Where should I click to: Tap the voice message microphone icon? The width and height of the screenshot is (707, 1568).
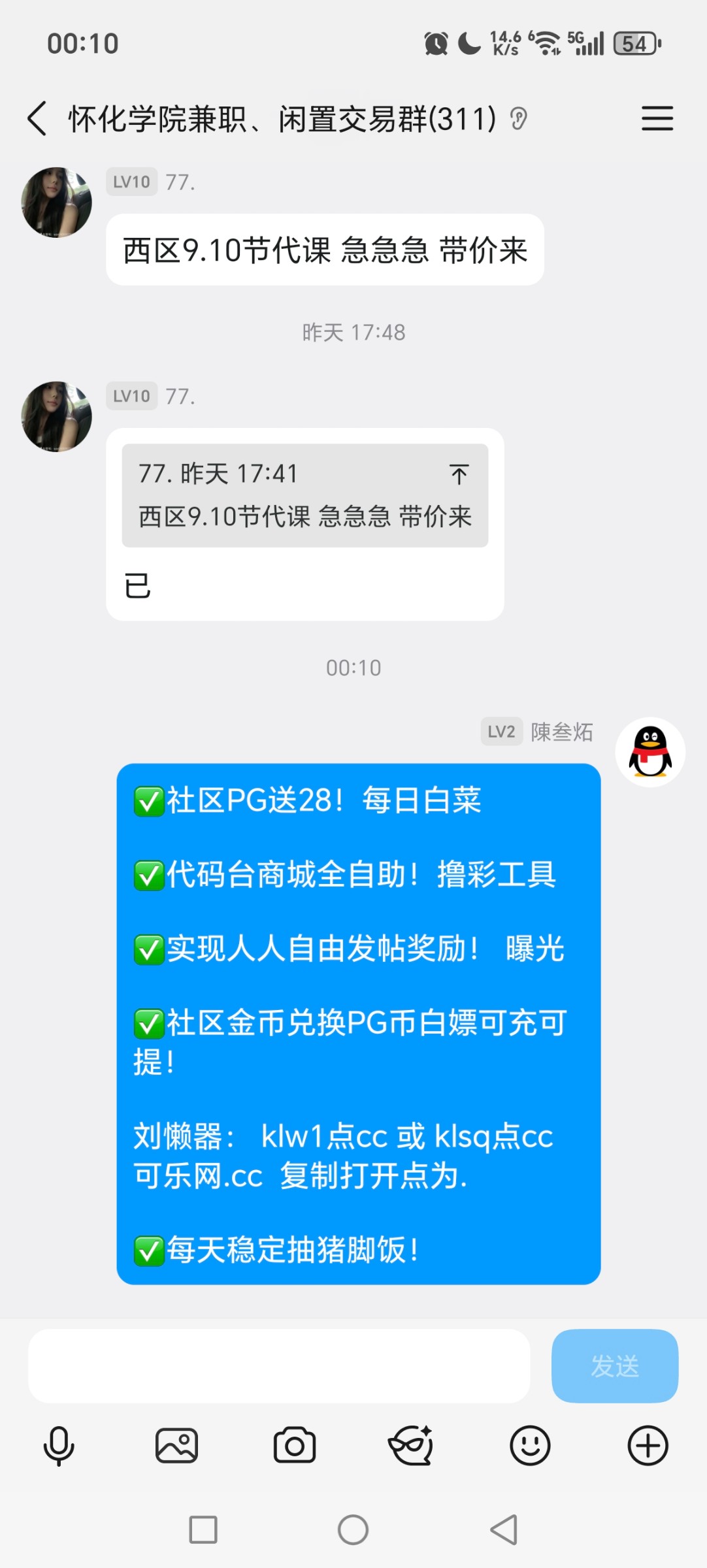click(59, 1446)
